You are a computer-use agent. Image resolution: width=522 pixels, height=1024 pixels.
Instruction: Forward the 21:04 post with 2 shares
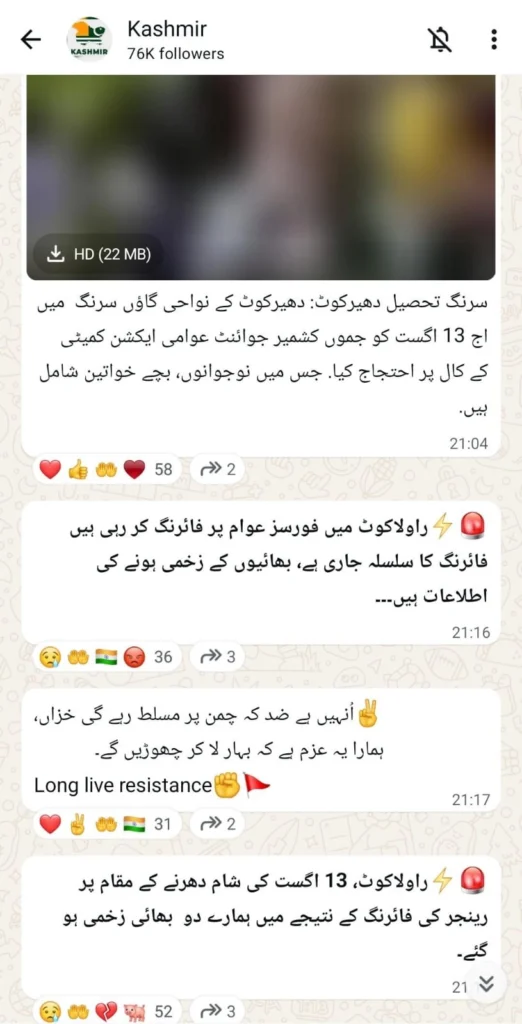click(217, 469)
